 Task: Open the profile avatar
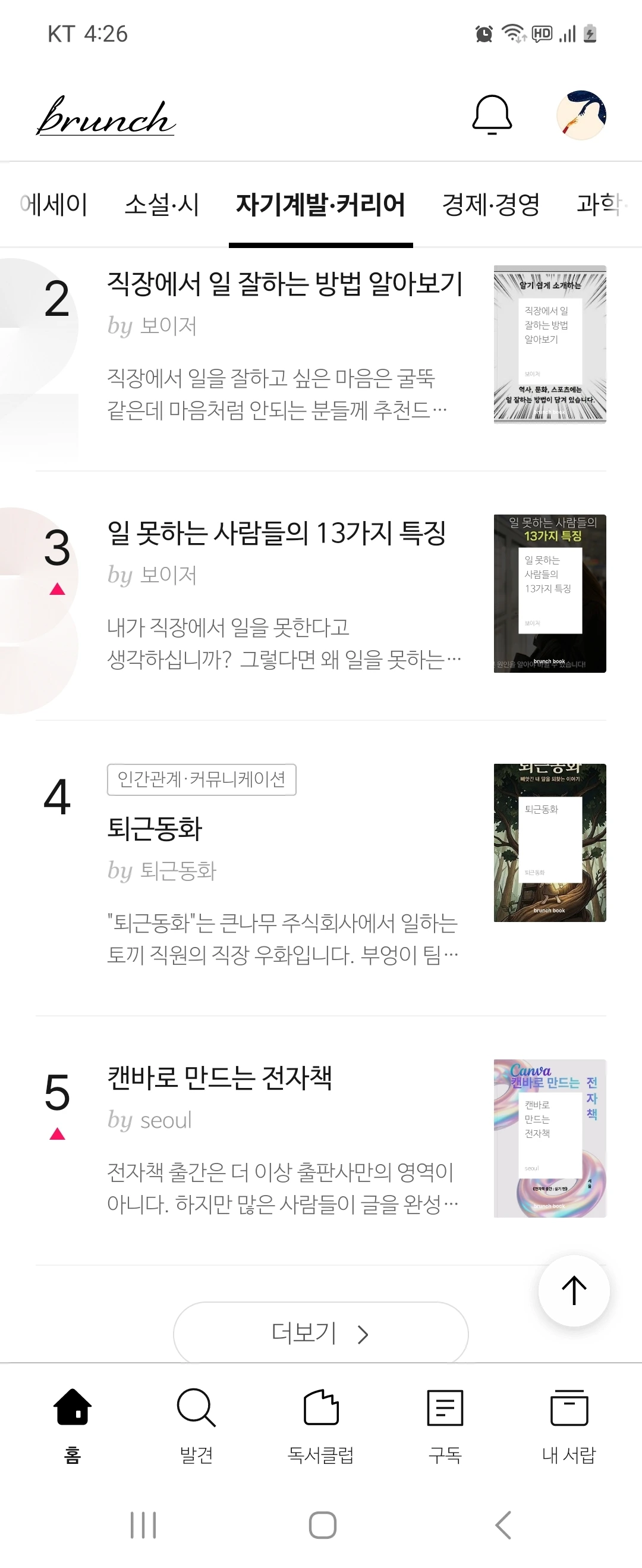click(581, 115)
